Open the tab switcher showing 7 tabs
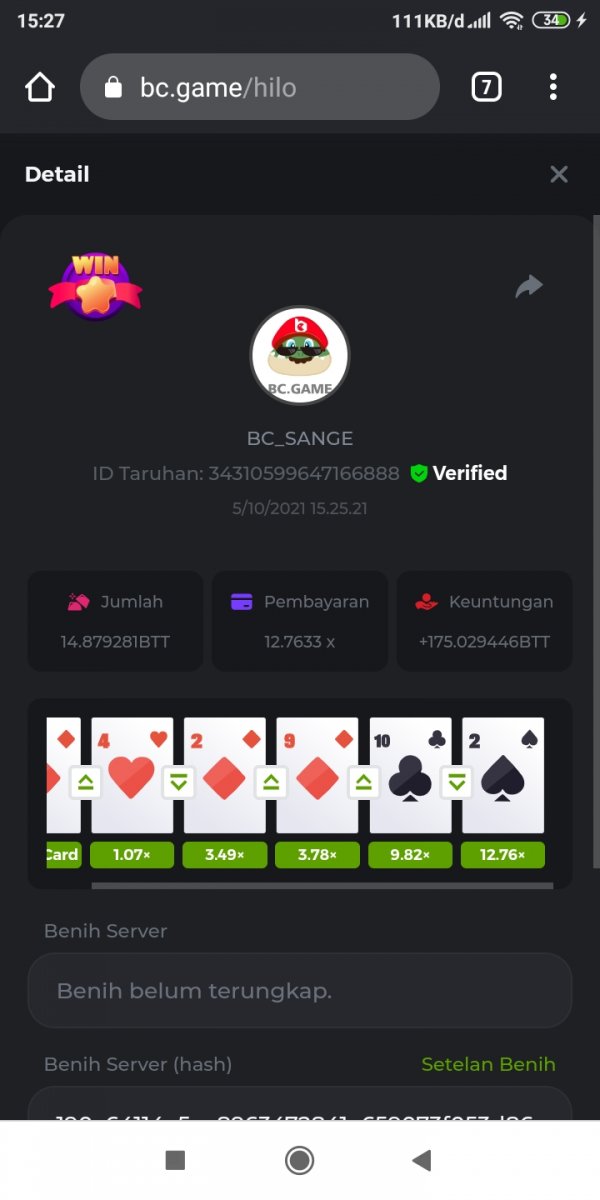This screenshot has height=1200, width=600. coord(486,88)
